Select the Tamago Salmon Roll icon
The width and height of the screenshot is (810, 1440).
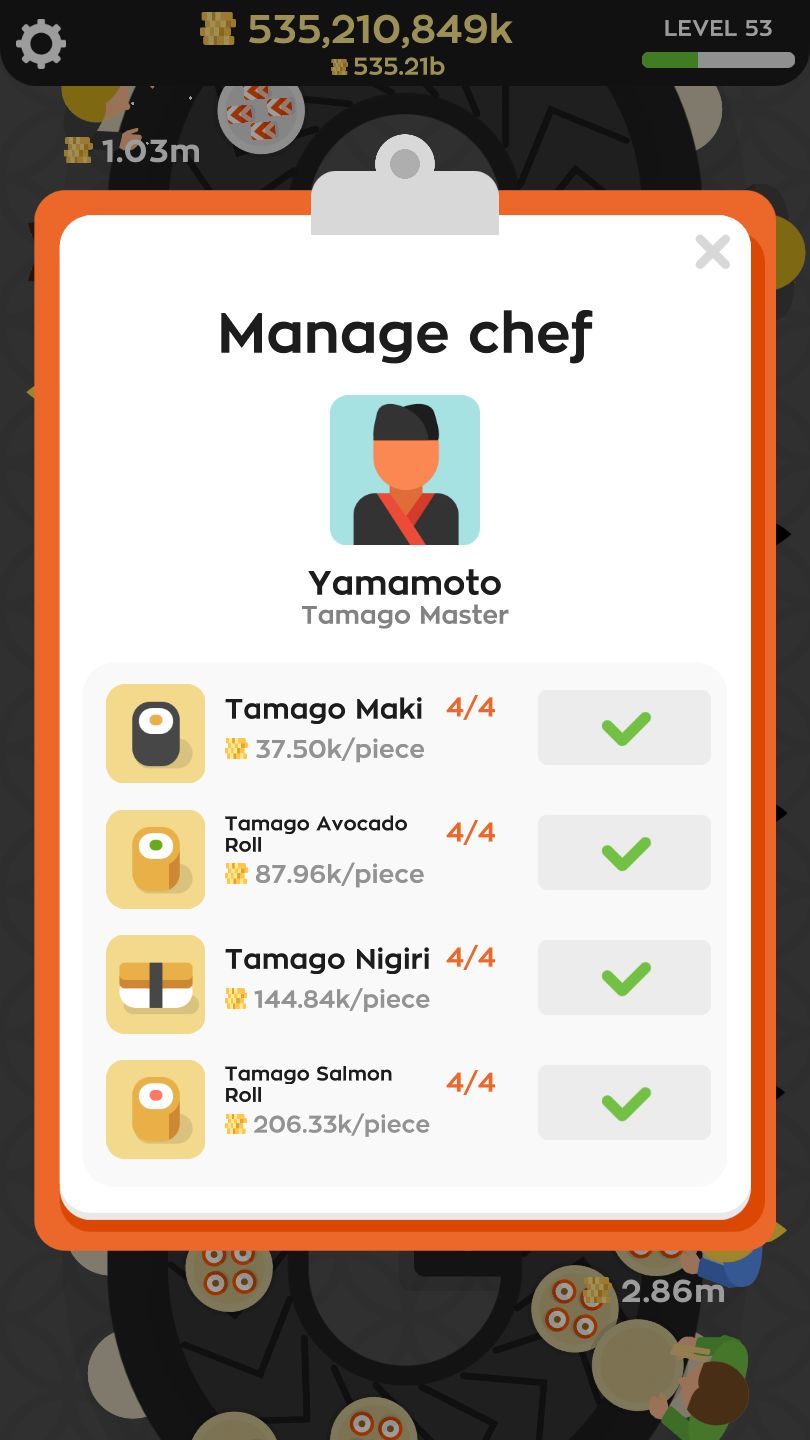pos(155,1108)
